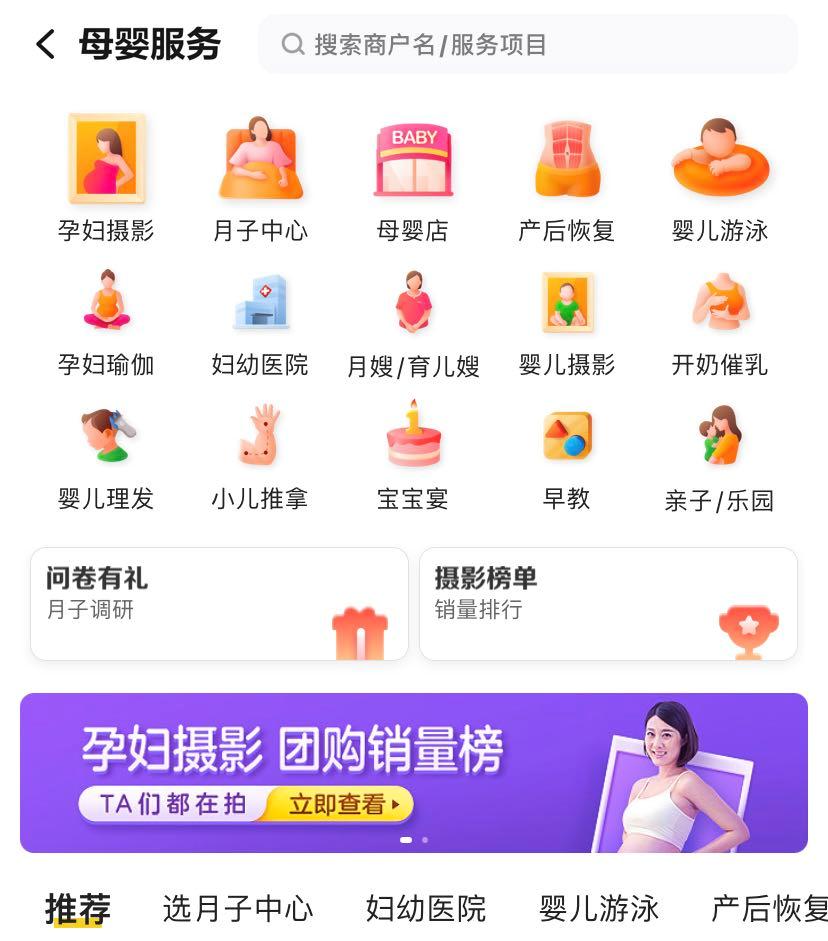828x941 pixels.
Task: Tap the 产后恢复 category icon
Action: (568, 160)
